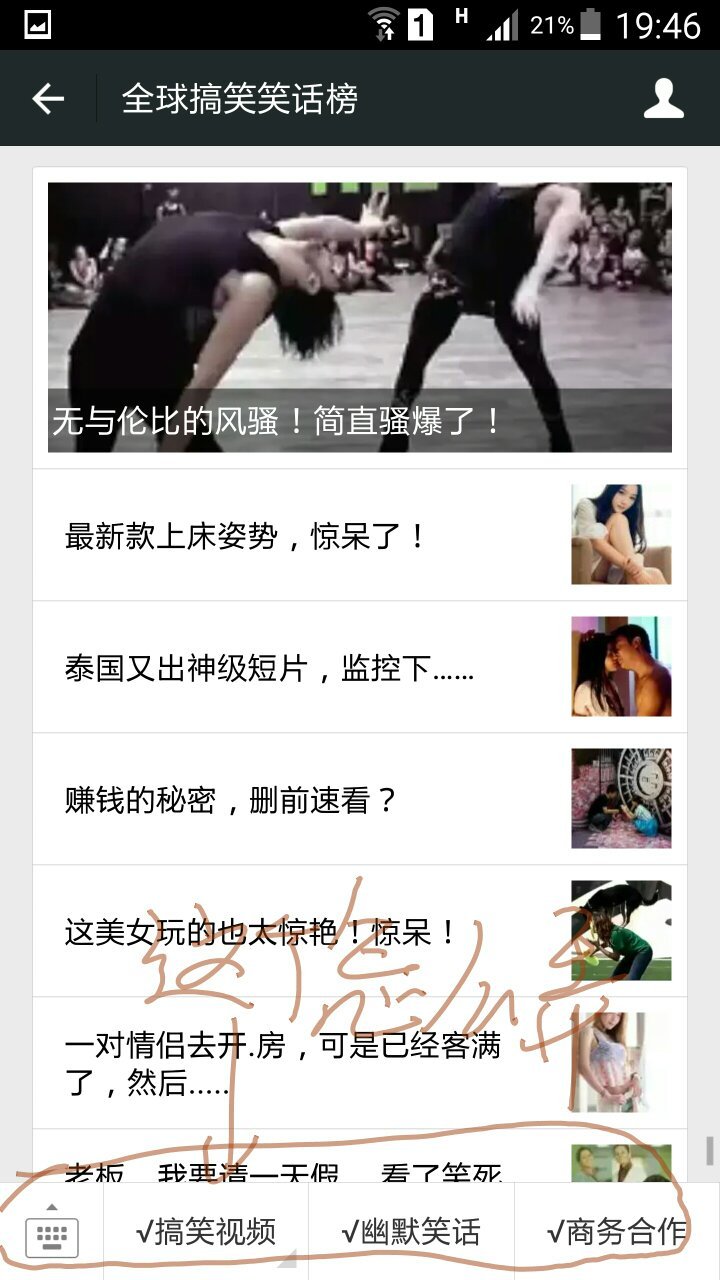Open the 搞笑视频 menu

206,1232
